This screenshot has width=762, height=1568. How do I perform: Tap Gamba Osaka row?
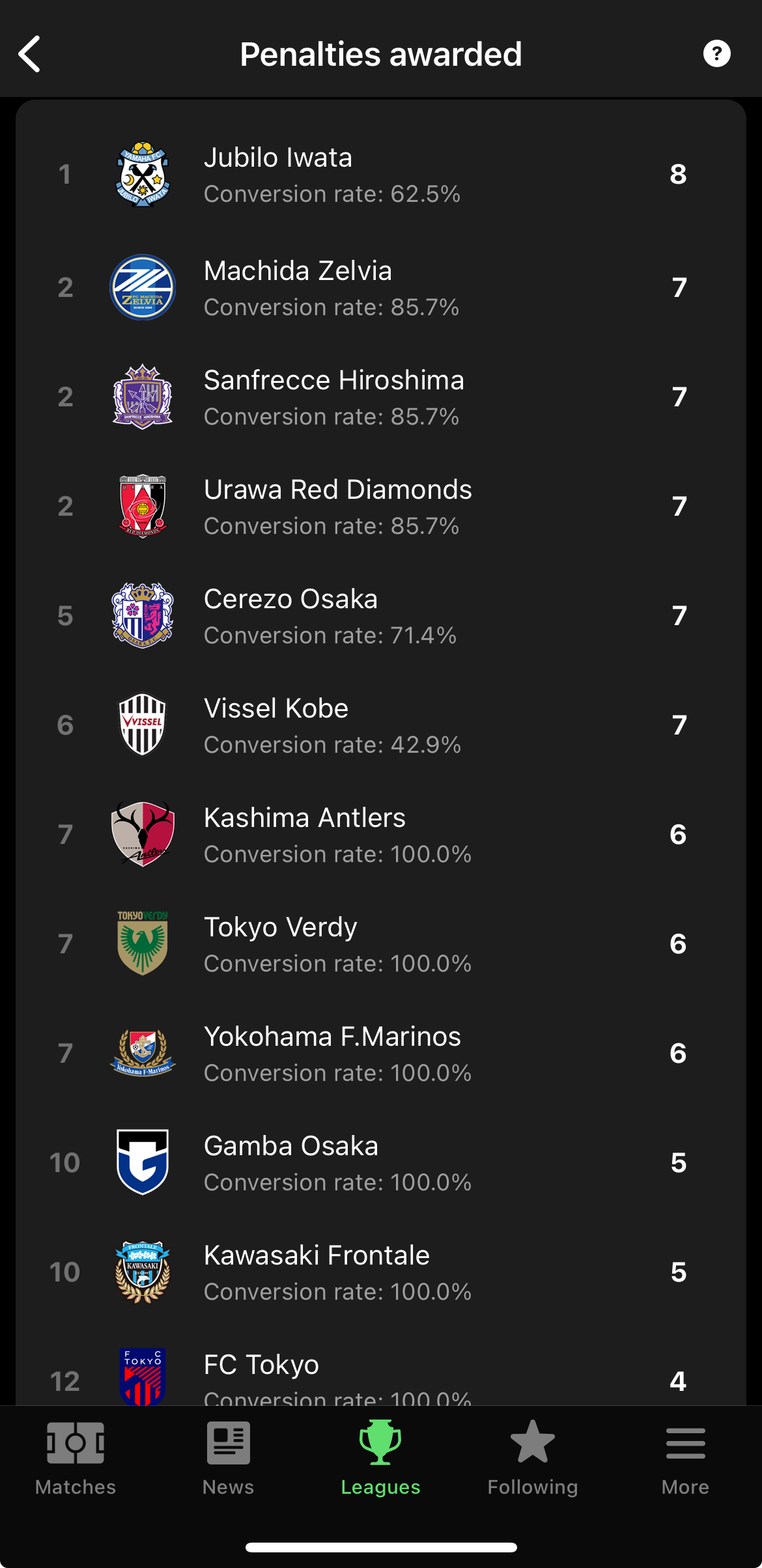click(381, 1162)
